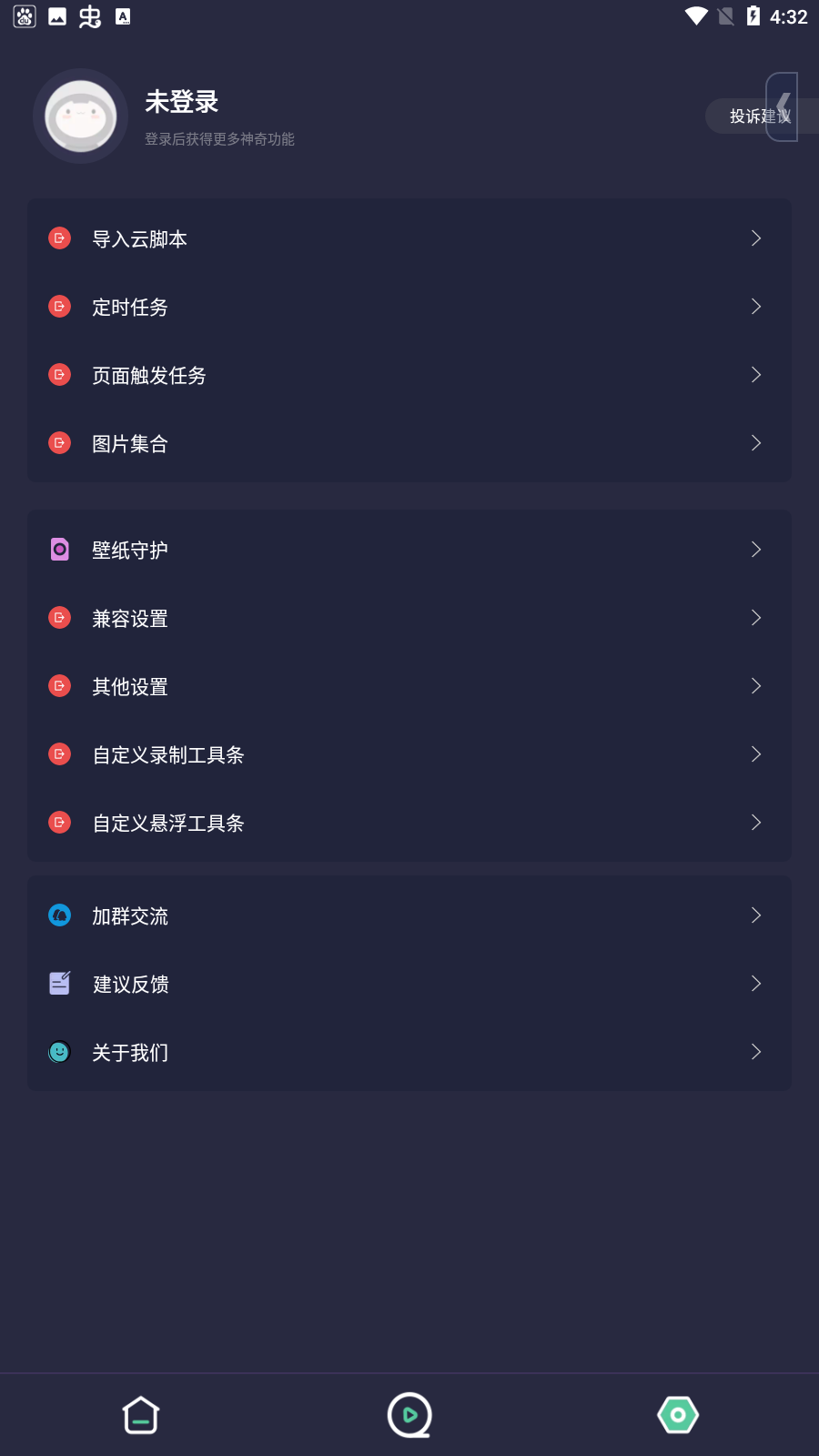819x1456 pixels.
Task: Open 加群交流
Action: [x=409, y=915]
